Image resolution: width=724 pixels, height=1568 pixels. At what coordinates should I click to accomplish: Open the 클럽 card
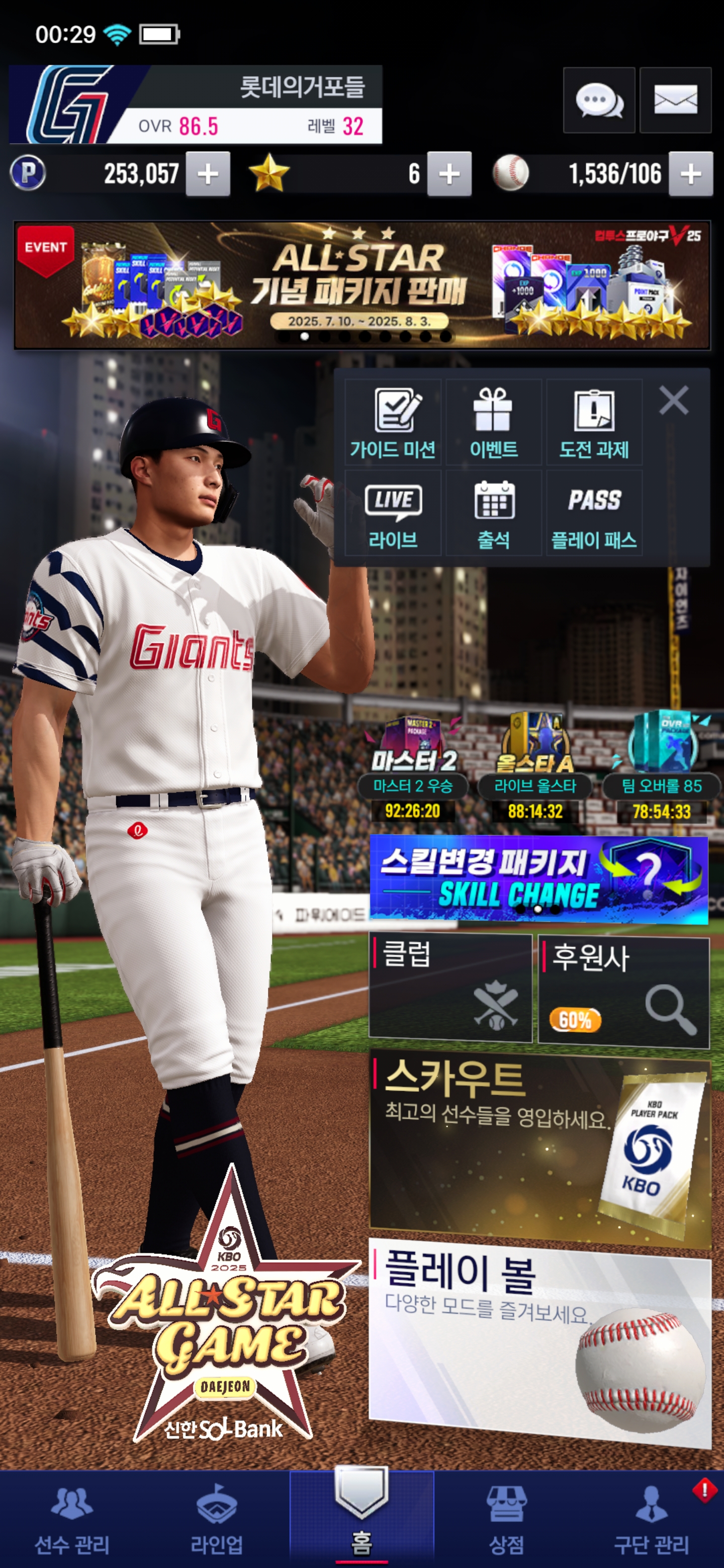coord(450,989)
